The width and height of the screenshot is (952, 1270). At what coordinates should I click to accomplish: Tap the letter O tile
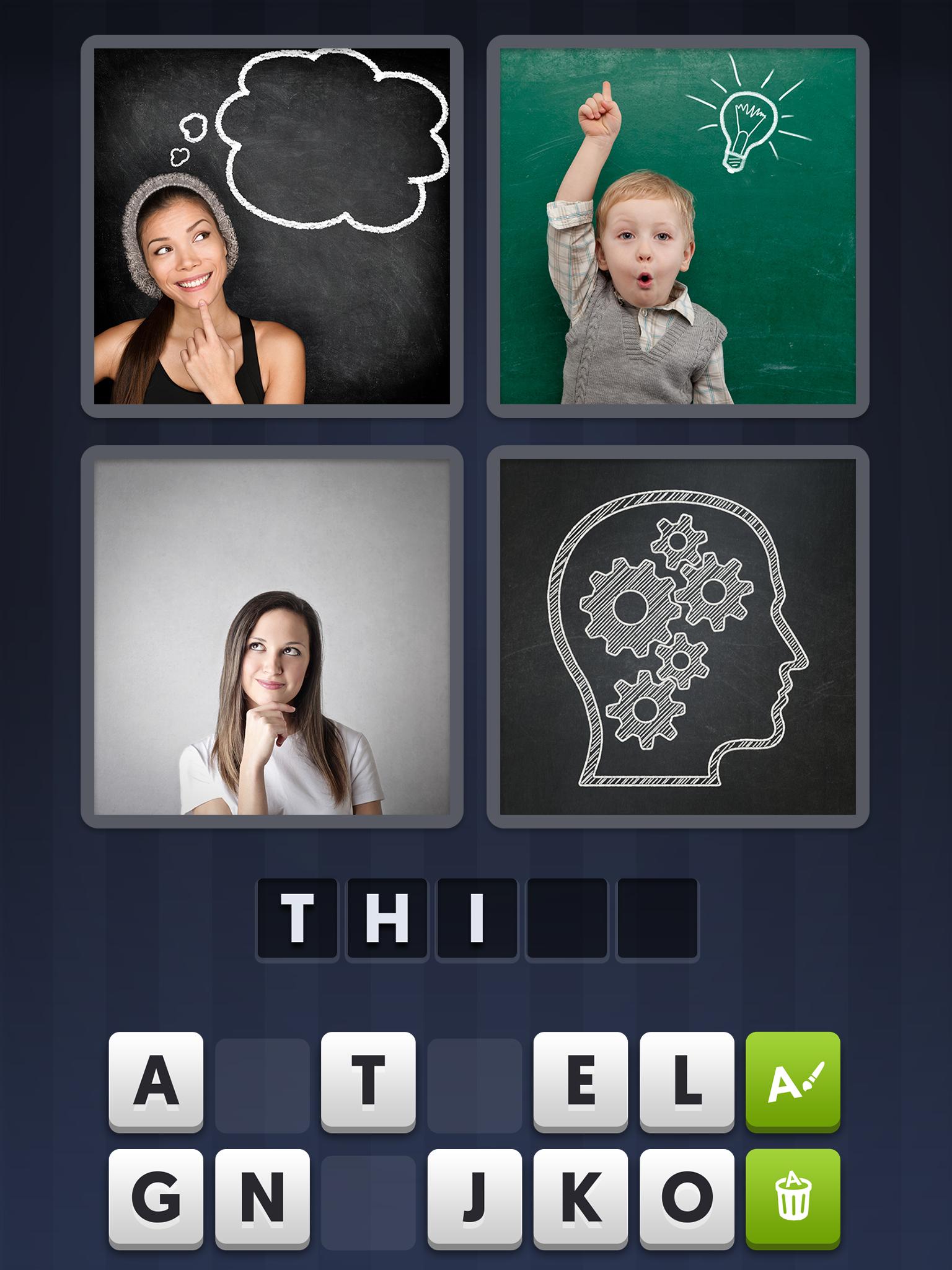[x=687, y=1197]
